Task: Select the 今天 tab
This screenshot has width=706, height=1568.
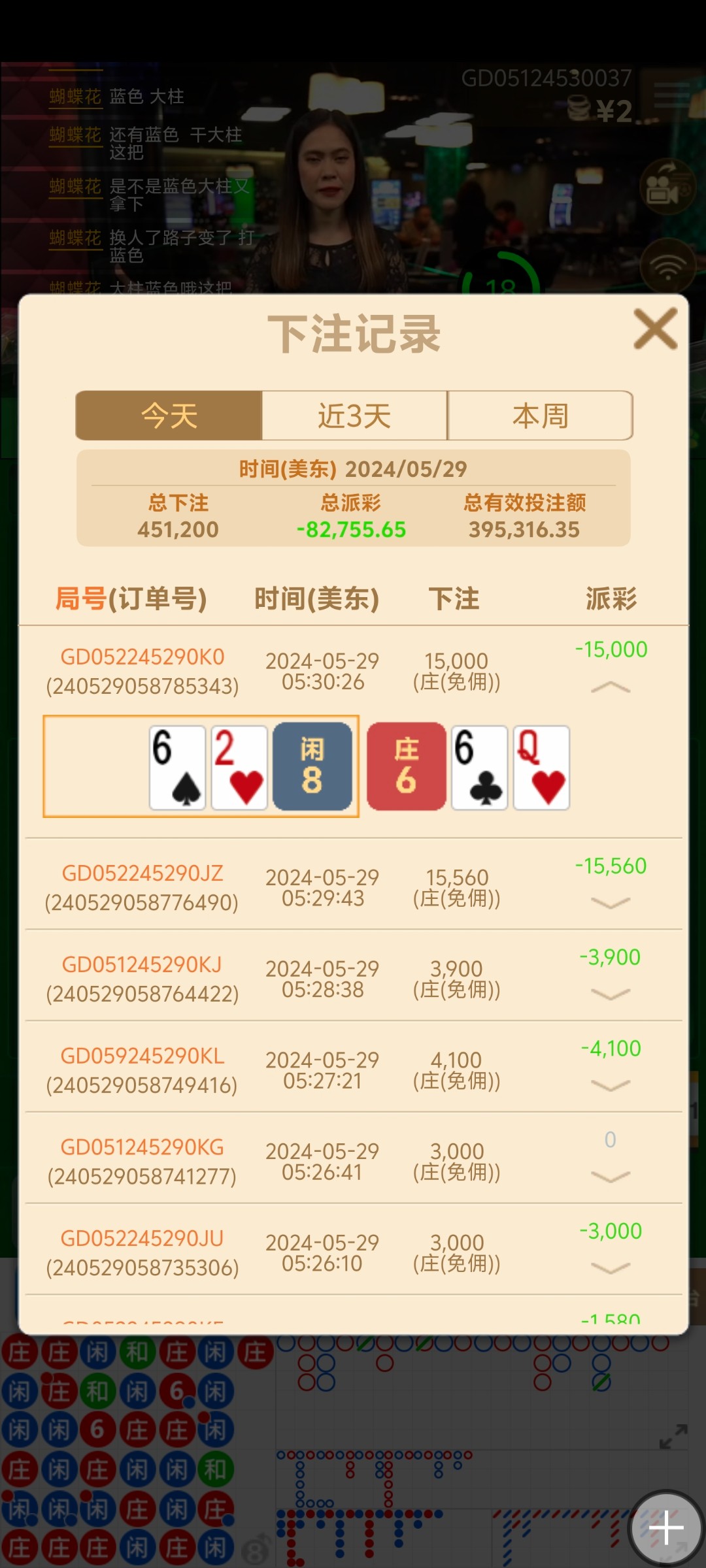Action: tap(169, 416)
